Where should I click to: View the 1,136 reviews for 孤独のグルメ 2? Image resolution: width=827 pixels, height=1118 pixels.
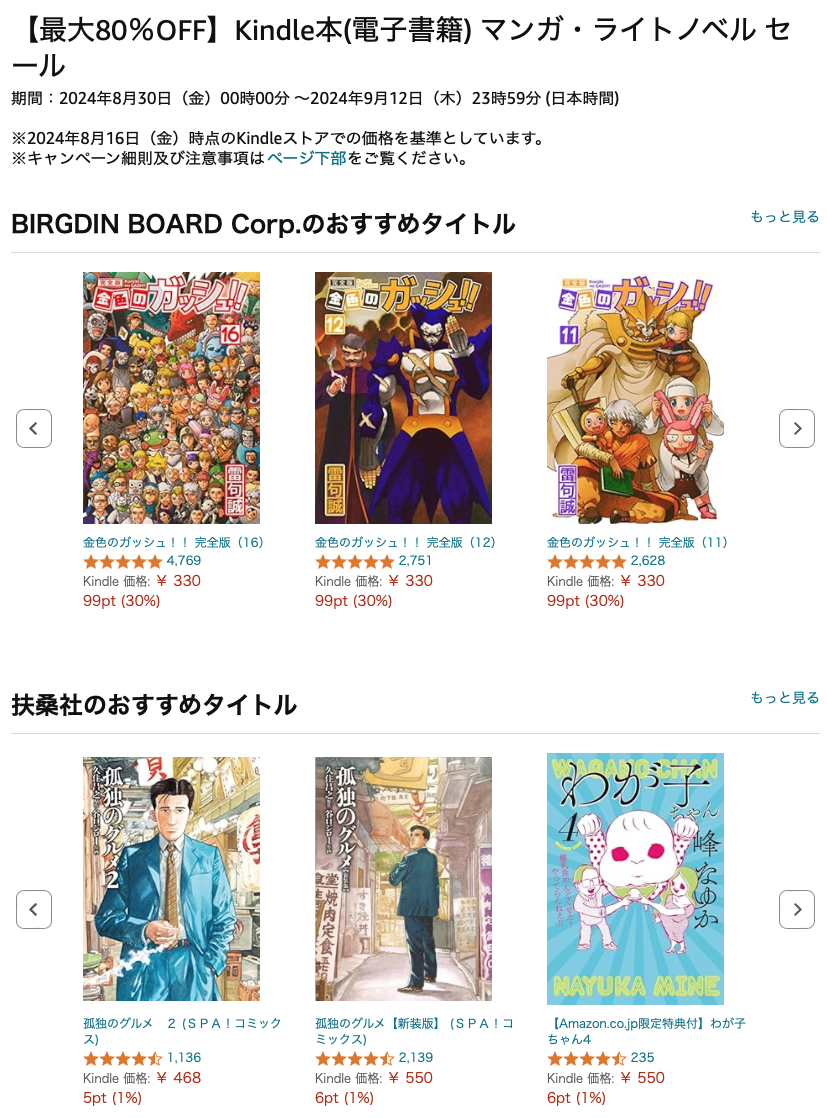pos(183,1058)
